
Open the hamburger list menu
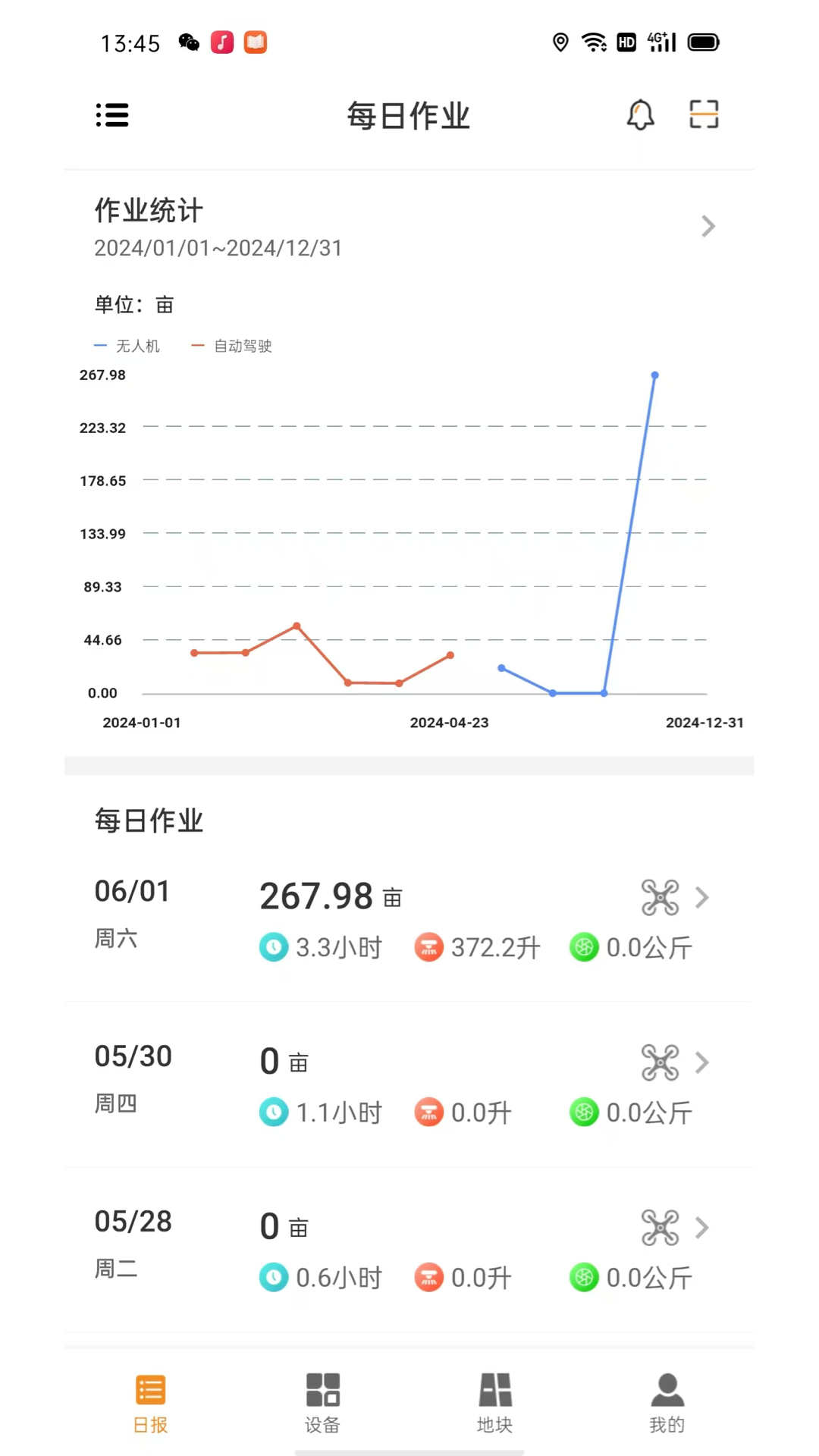(112, 115)
